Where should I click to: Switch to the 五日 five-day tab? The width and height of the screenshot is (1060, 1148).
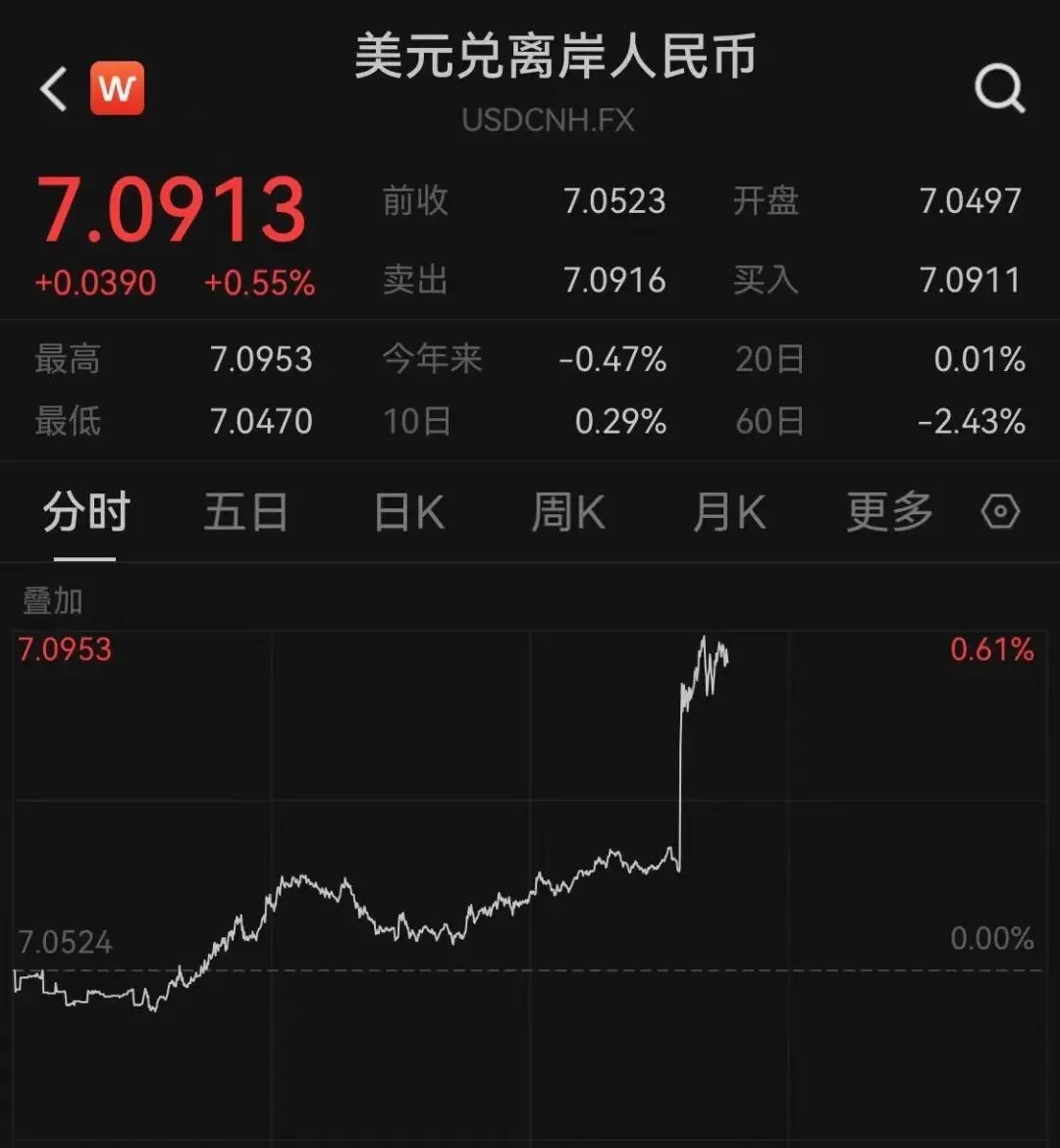pyautogui.click(x=246, y=511)
